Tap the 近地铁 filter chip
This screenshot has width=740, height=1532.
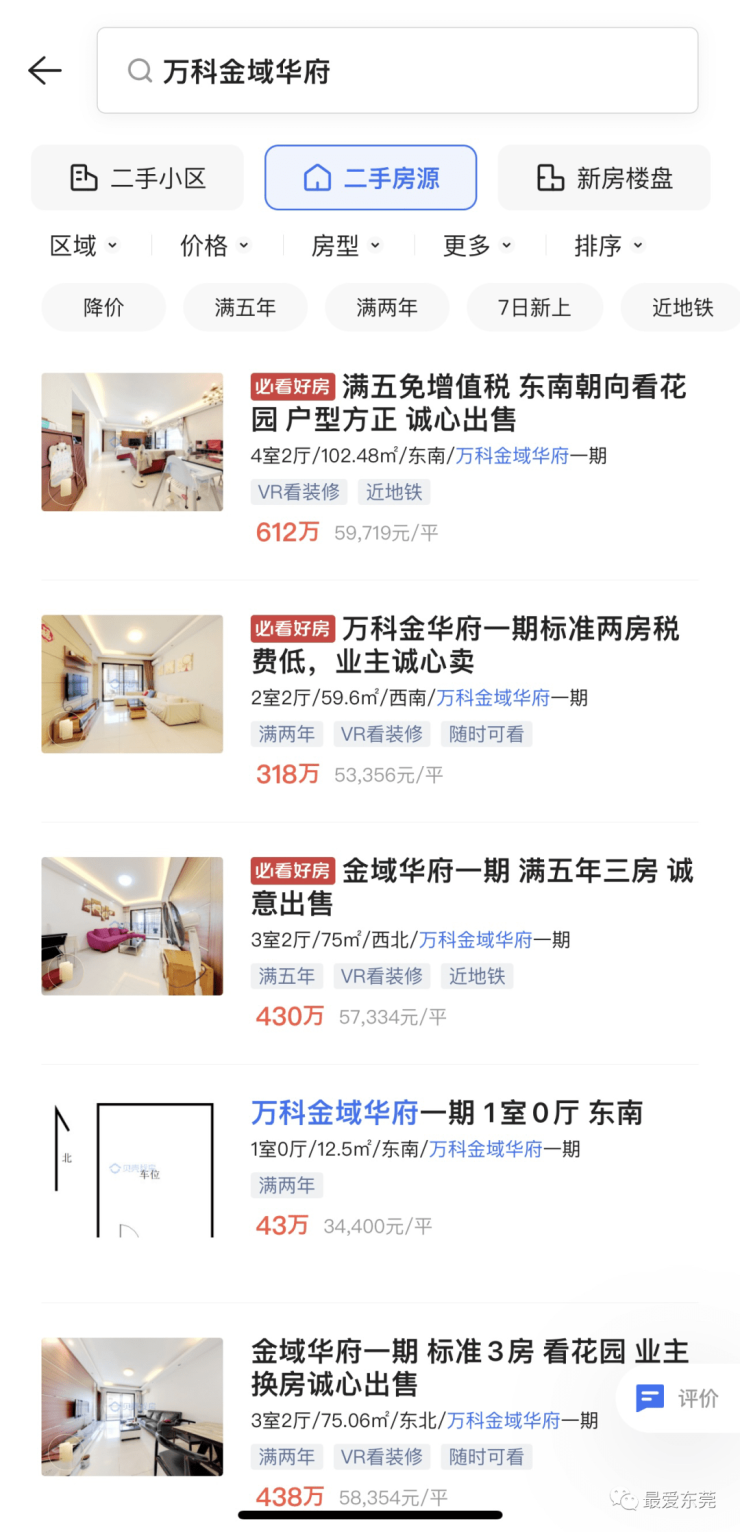click(x=682, y=307)
